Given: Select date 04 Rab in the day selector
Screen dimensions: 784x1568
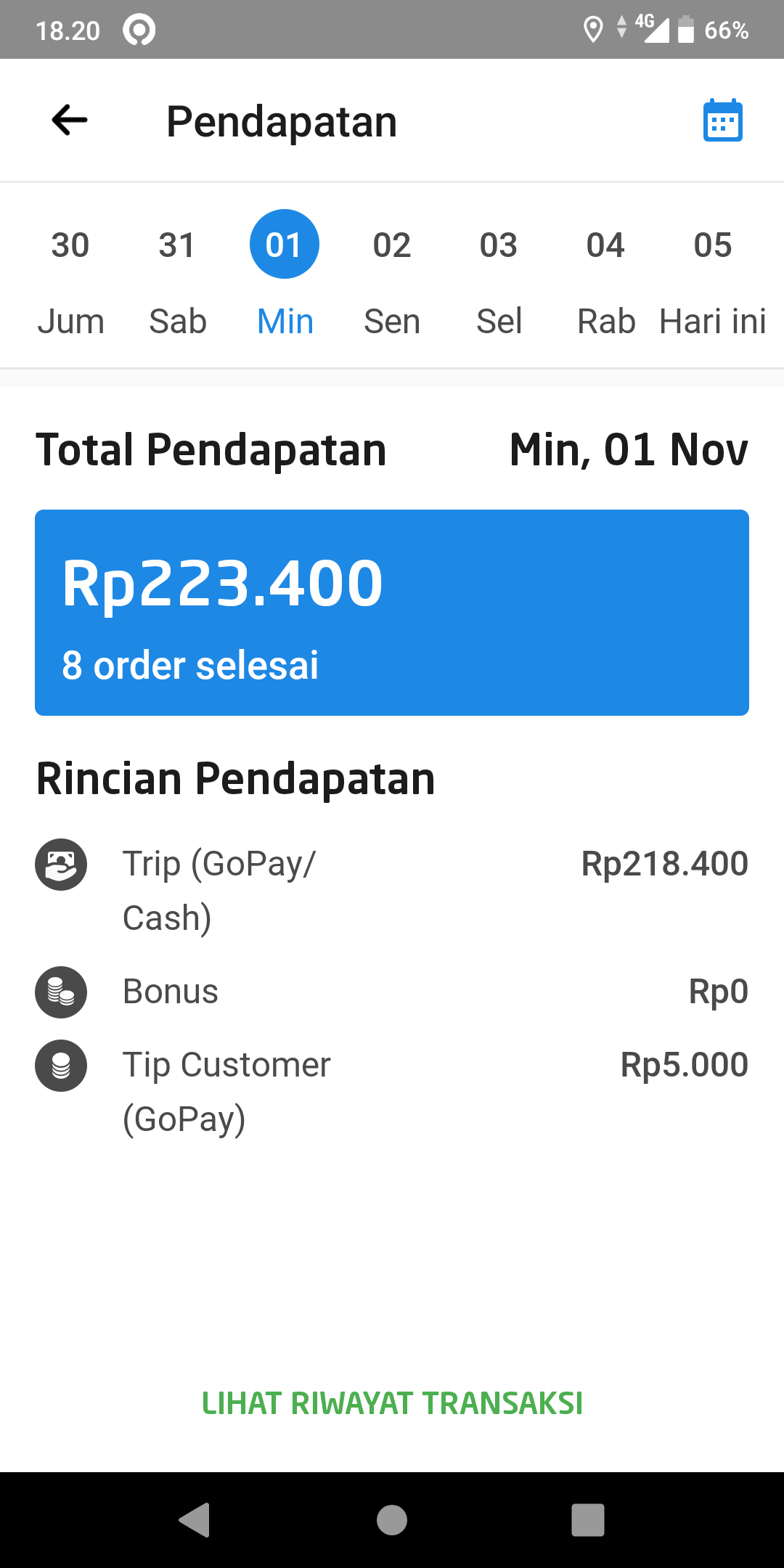Looking at the screenshot, I should coord(606,279).
